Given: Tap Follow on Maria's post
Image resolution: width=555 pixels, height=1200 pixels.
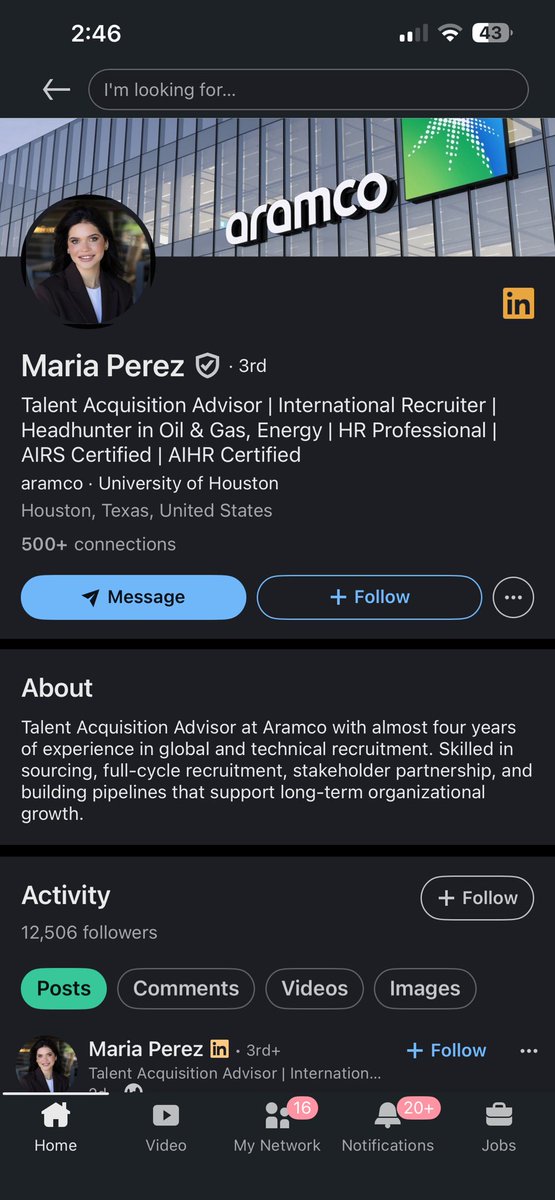Looking at the screenshot, I should click(446, 1050).
